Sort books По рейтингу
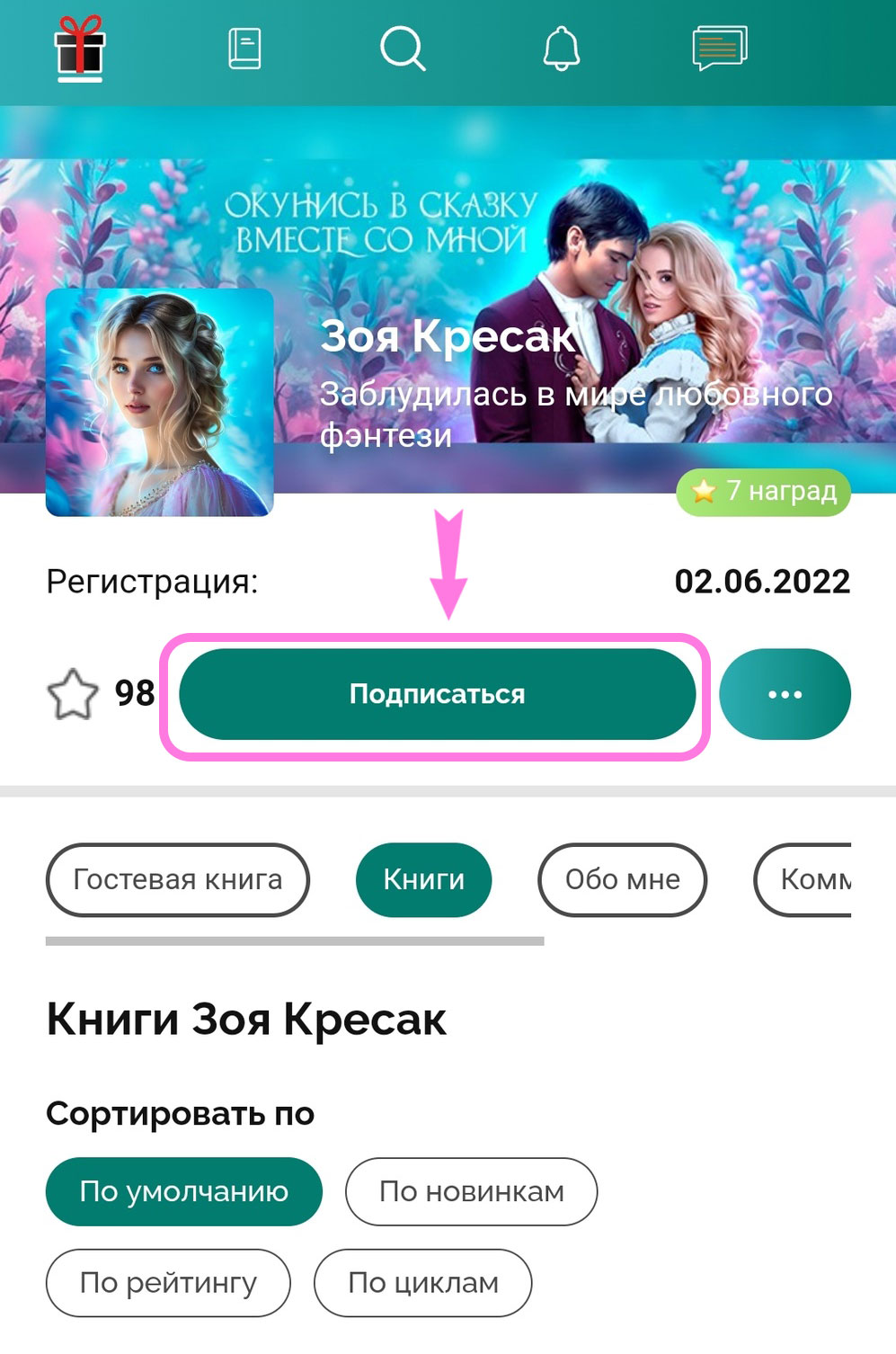Screen dimensions: 896x1354 (168, 1282)
